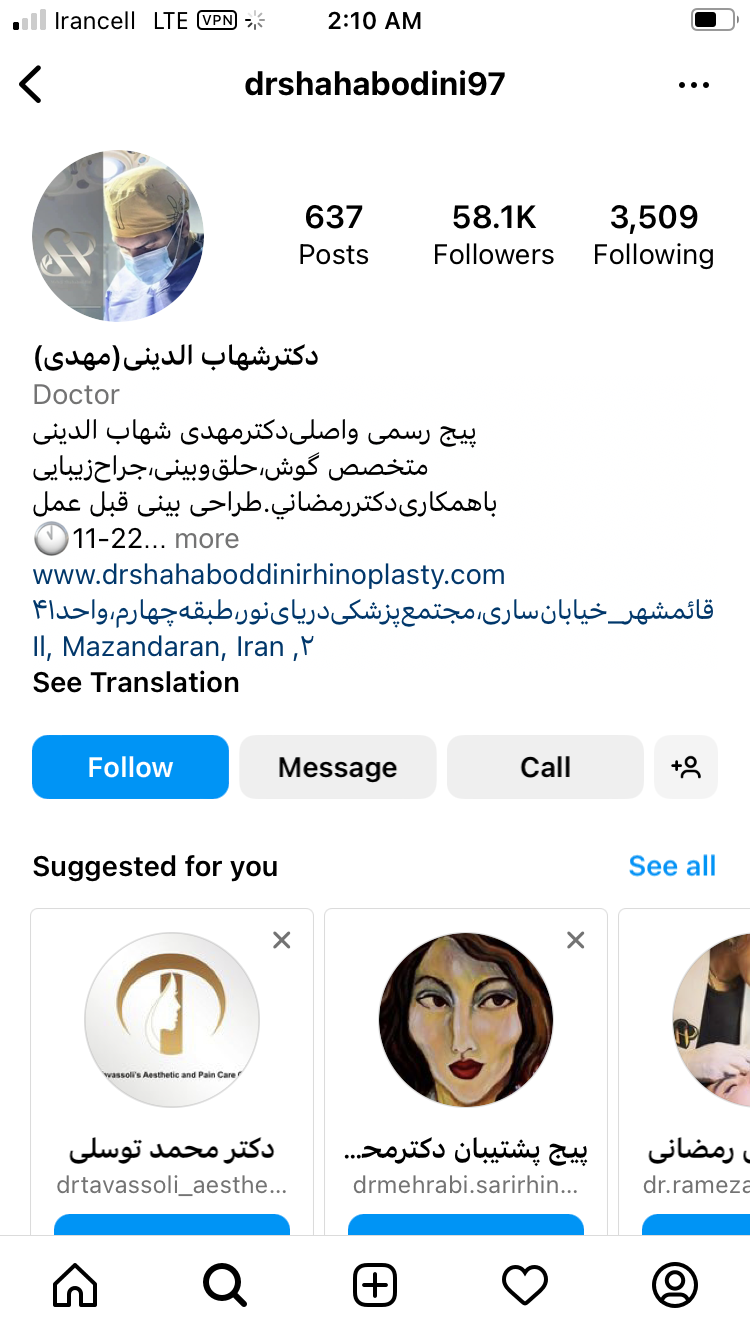Dismiss the drtavassoli_aesthe... suggestion card

(x=282, y=940)
